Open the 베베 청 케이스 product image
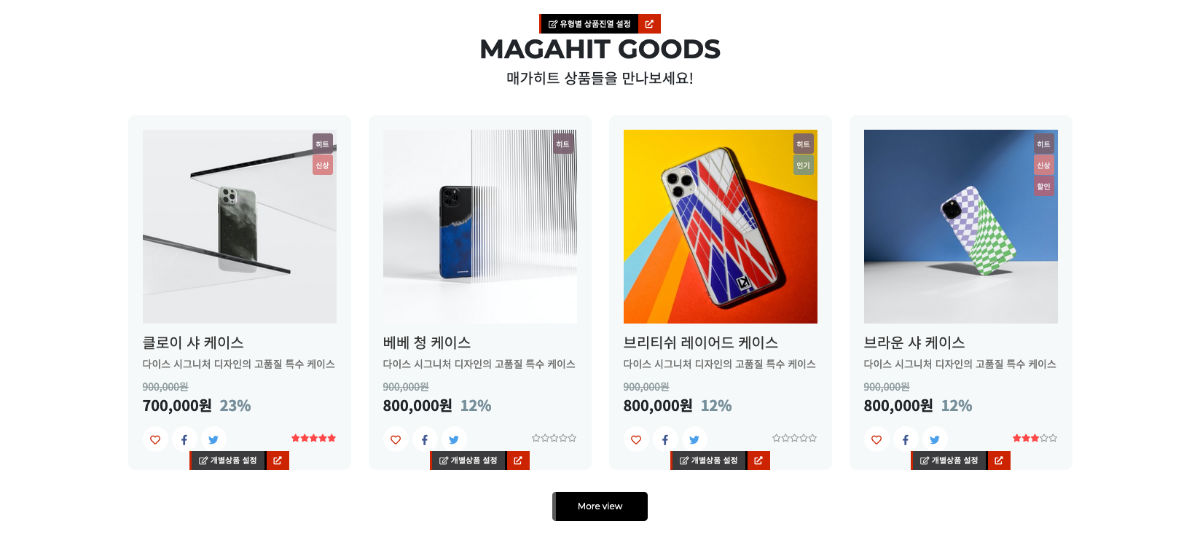The image size is (1200, 535). (x=480, y=226)
